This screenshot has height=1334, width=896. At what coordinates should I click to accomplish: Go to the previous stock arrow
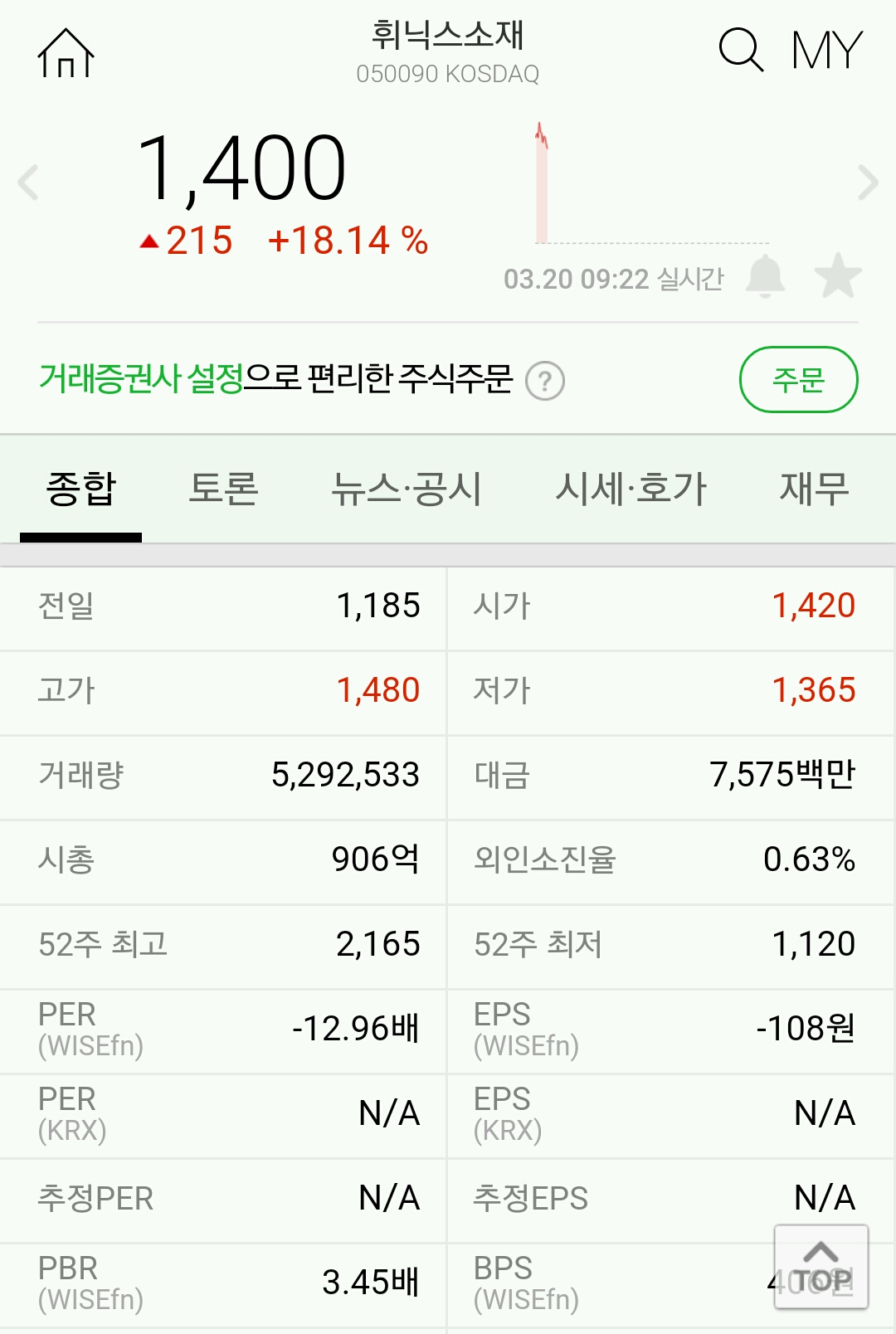28,183
